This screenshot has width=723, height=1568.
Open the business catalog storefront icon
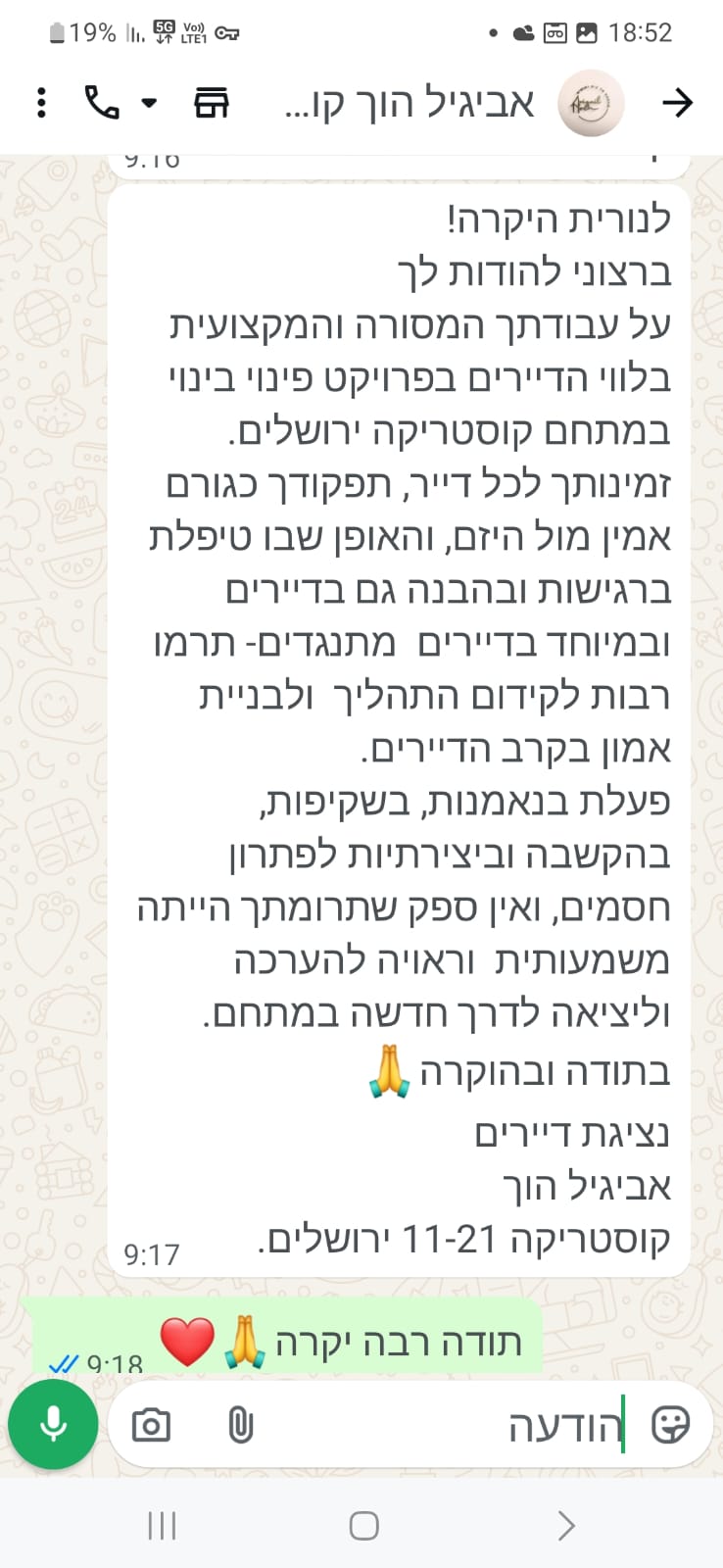(x=212, y=103)
